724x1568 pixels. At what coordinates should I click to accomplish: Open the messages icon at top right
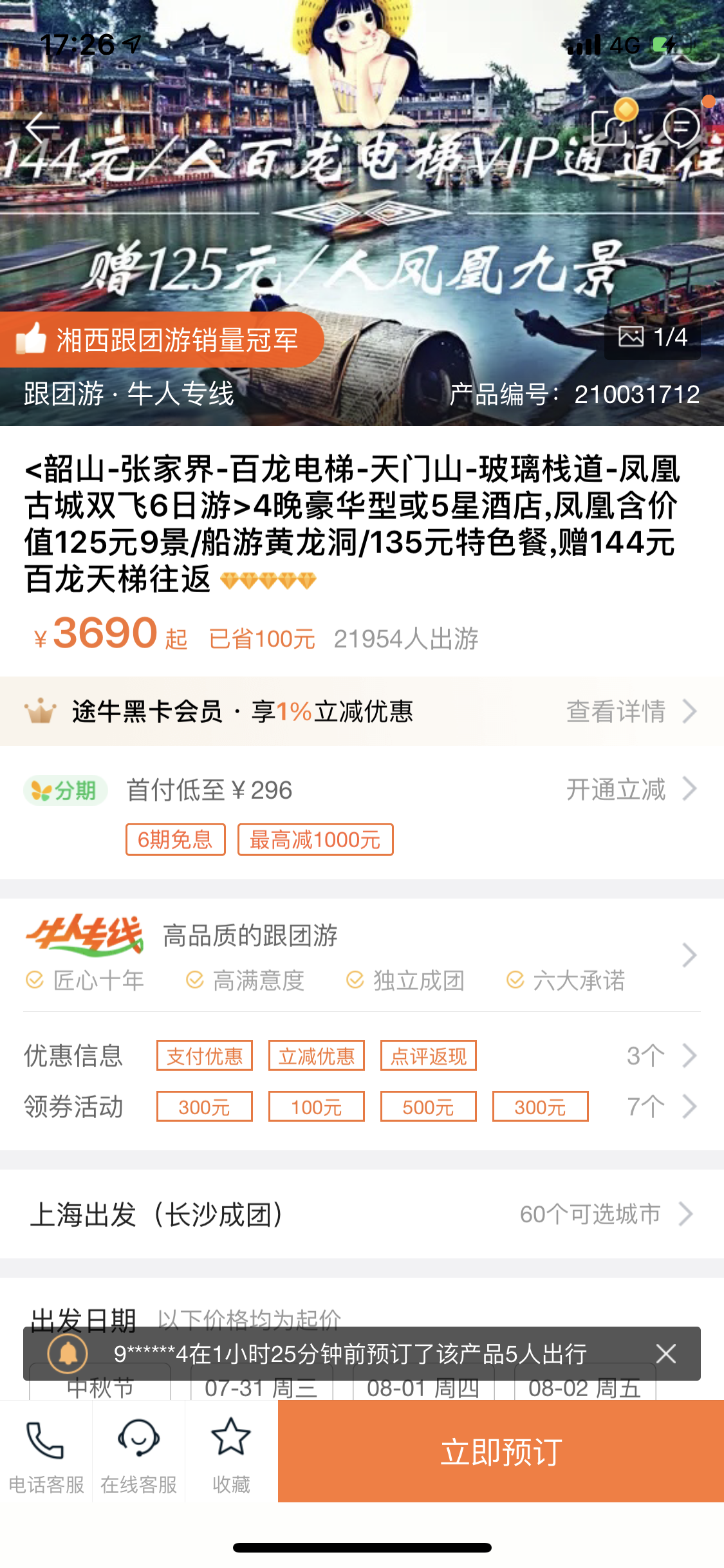pos(682,127)
